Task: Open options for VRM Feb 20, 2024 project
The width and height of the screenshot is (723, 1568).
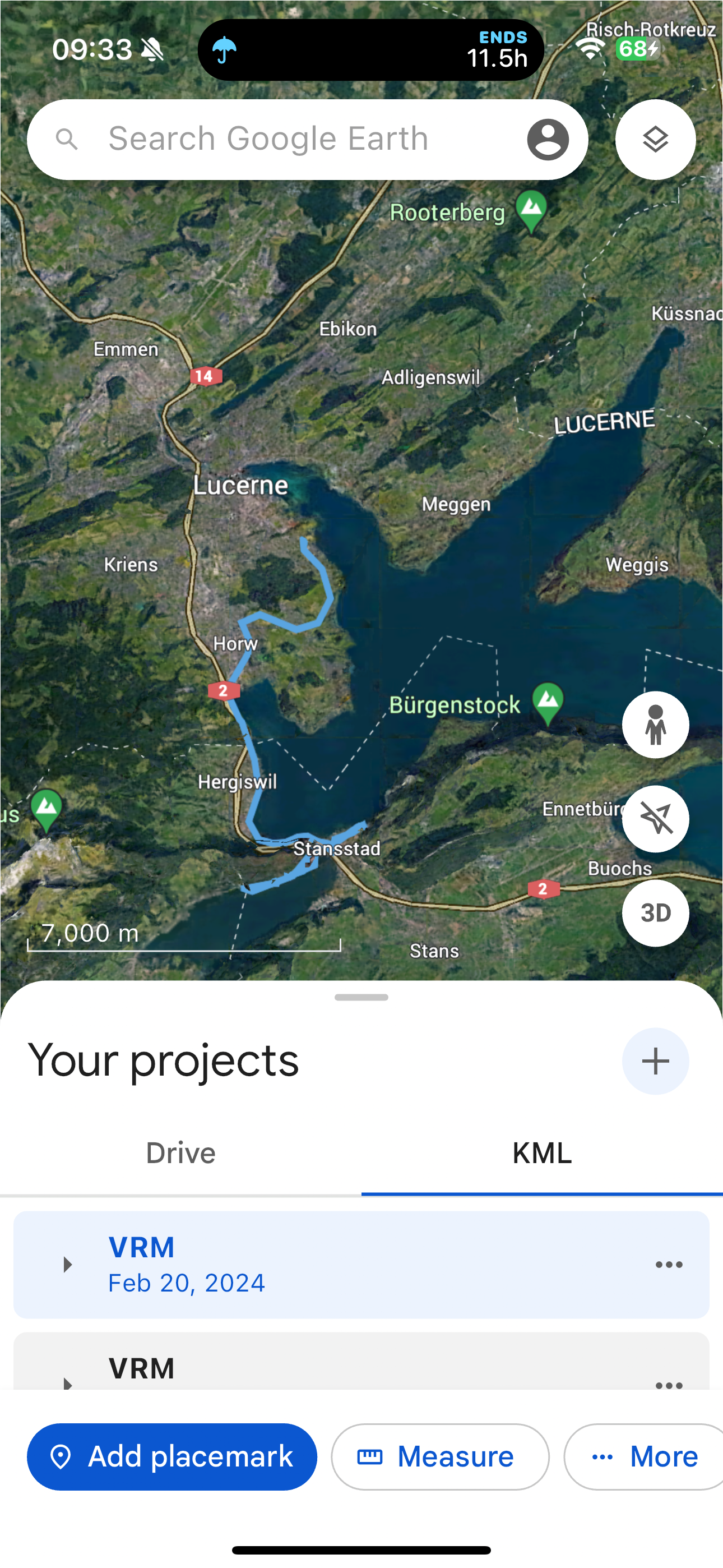Action: pos(669,1264)
